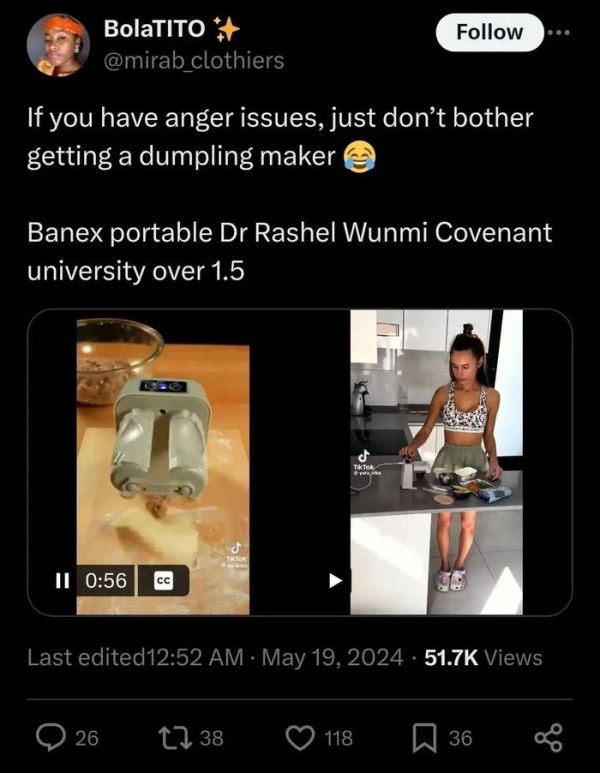Open the post overflow menu

coord(558,32)
